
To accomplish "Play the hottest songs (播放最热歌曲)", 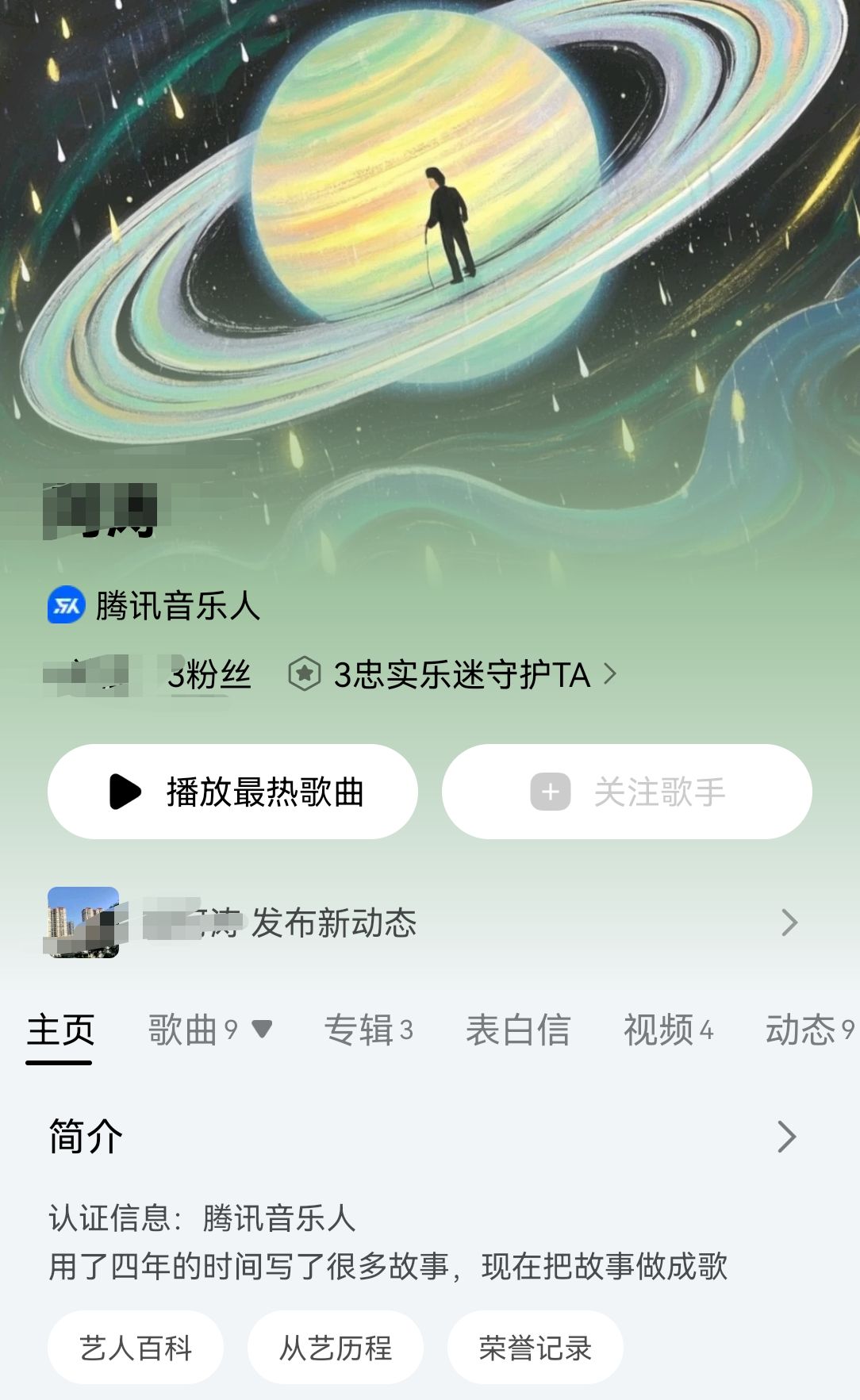I will tap(232, 792).
